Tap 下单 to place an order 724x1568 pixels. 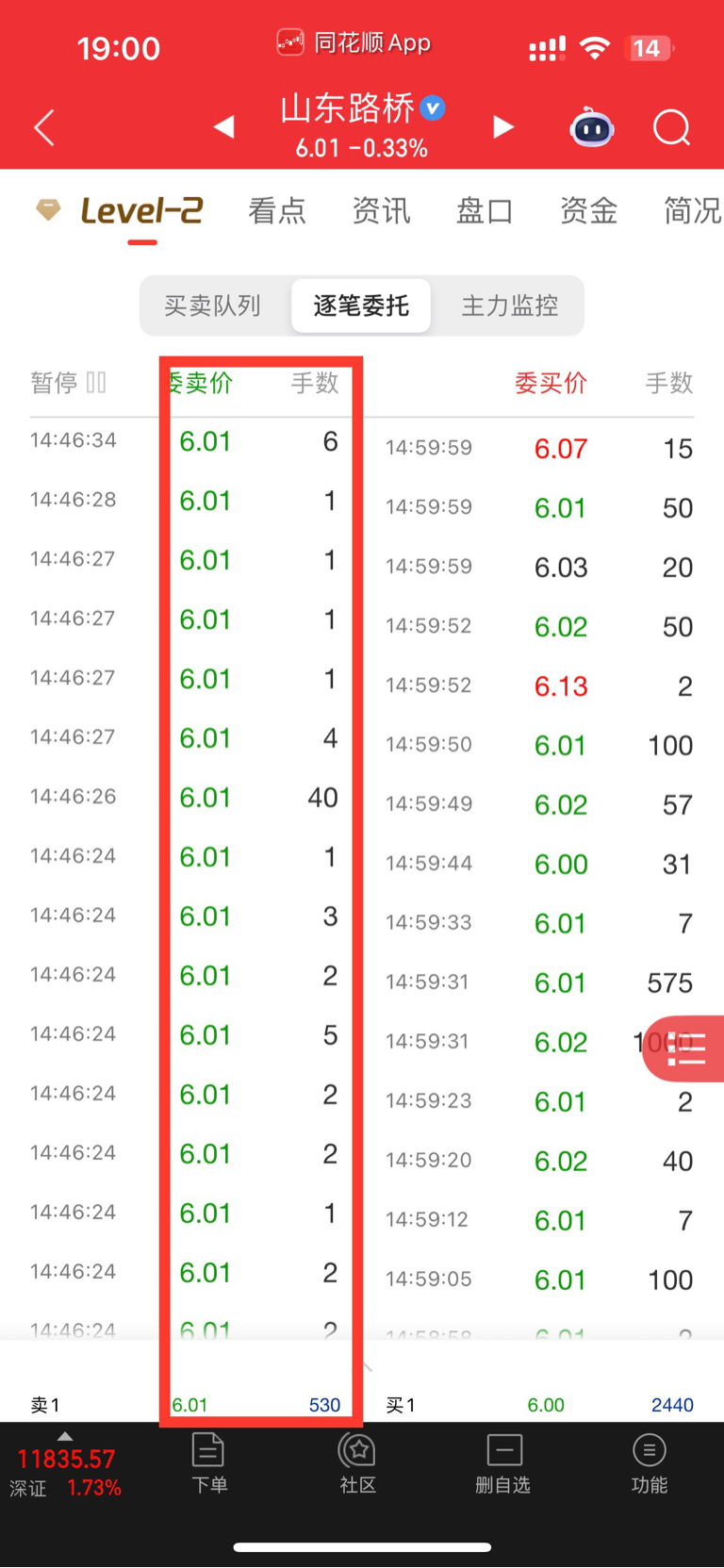[208, 1463]
